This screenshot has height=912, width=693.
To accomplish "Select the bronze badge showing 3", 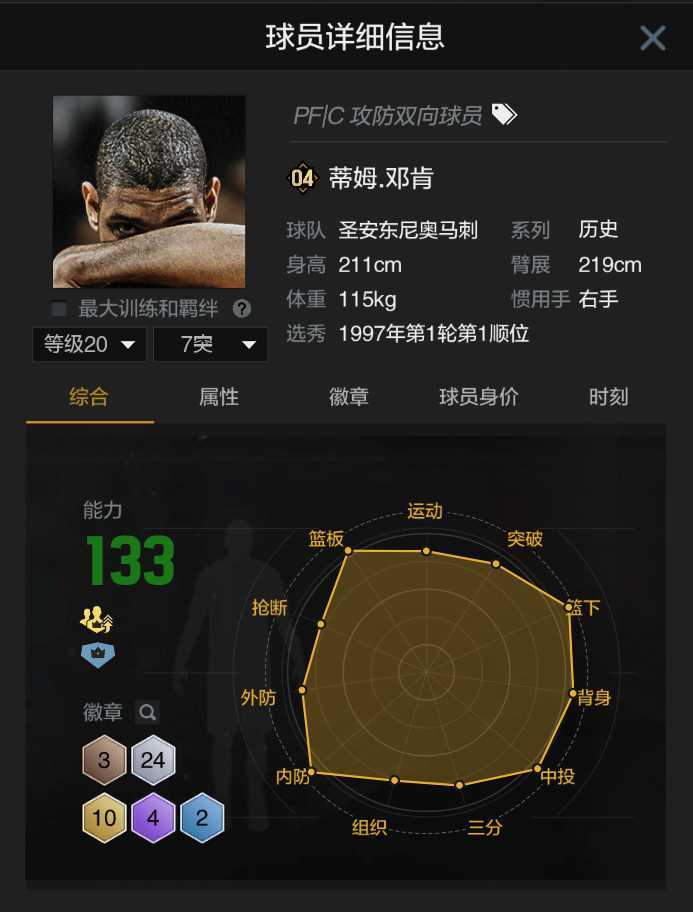I will click(x=104, y=760).
